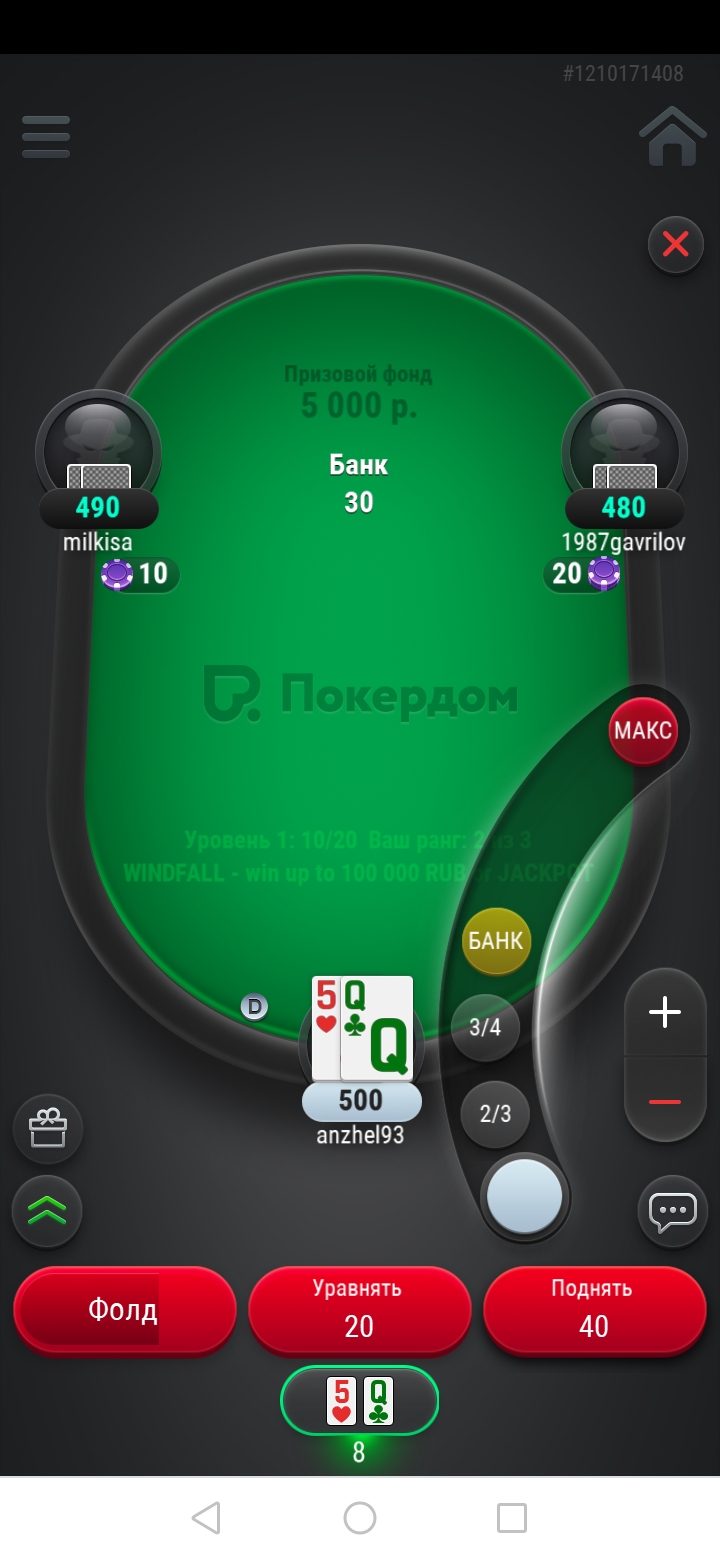Screen dimensions: 720x1560
Task: Close the table with red X
Action: [676, 244]
